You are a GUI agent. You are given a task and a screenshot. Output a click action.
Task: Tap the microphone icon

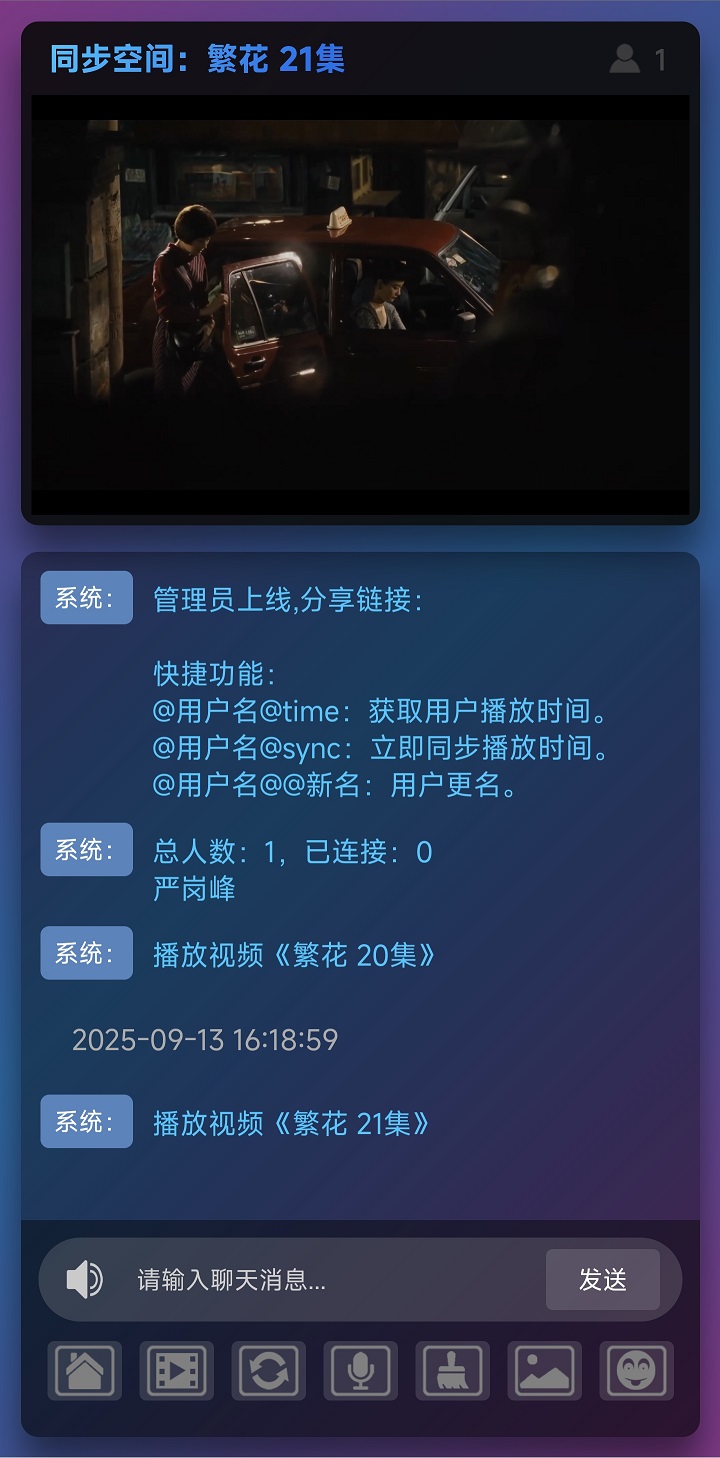(361, 1370)
